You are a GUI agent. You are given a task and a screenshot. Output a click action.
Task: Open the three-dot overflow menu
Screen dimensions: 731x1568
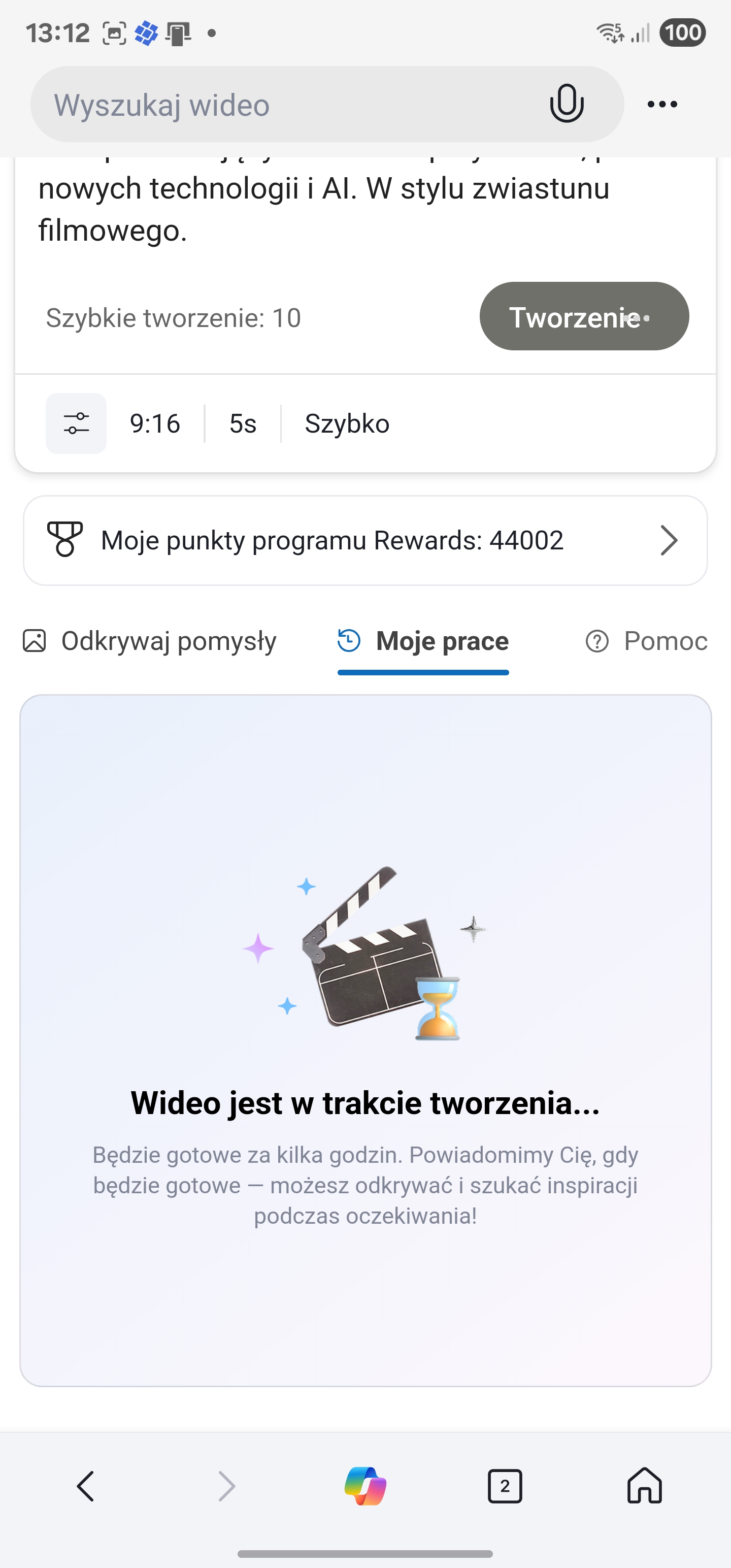tap(662, 104)
